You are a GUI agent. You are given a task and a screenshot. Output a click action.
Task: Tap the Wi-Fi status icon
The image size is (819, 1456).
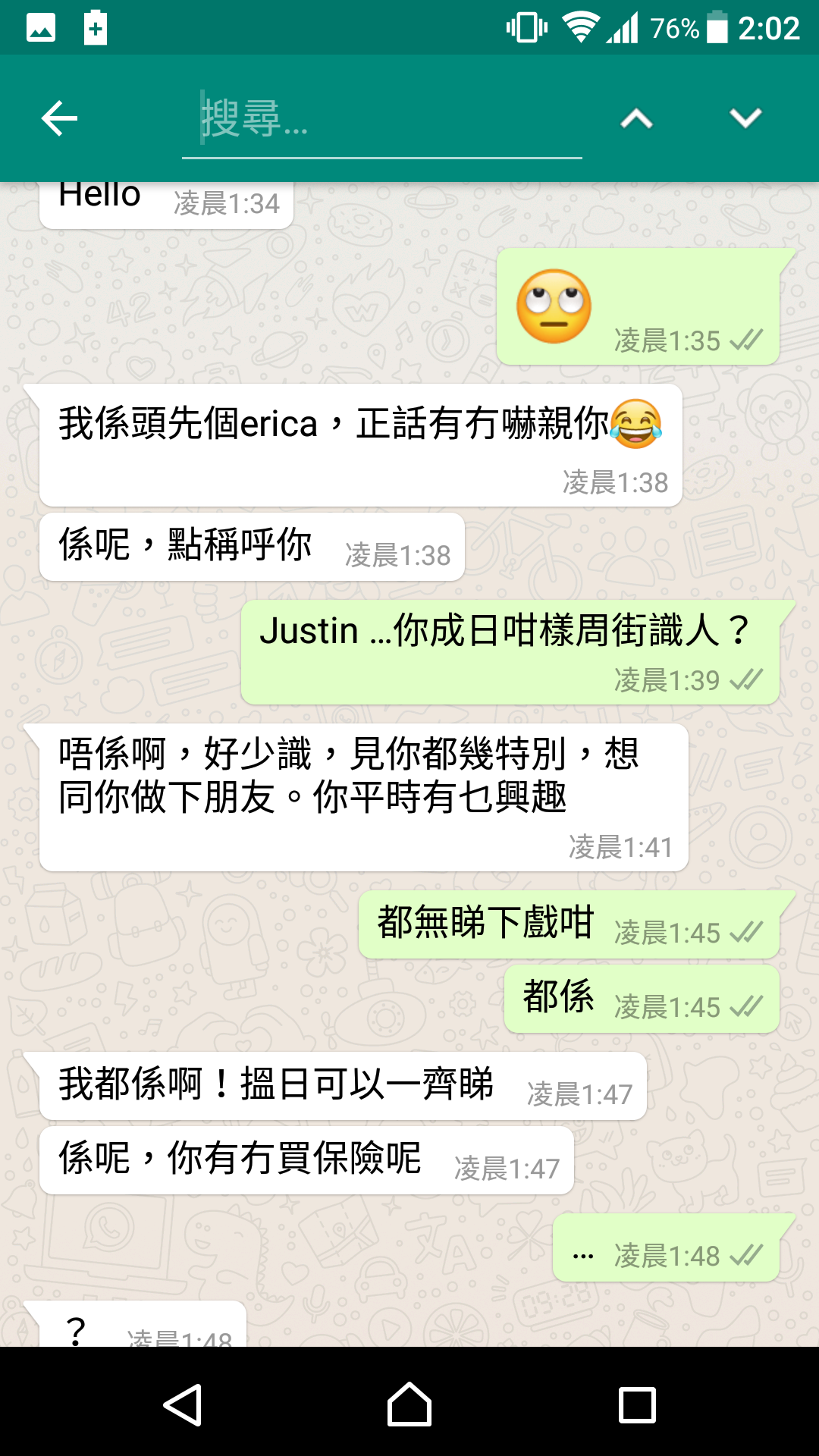[580, 28]
